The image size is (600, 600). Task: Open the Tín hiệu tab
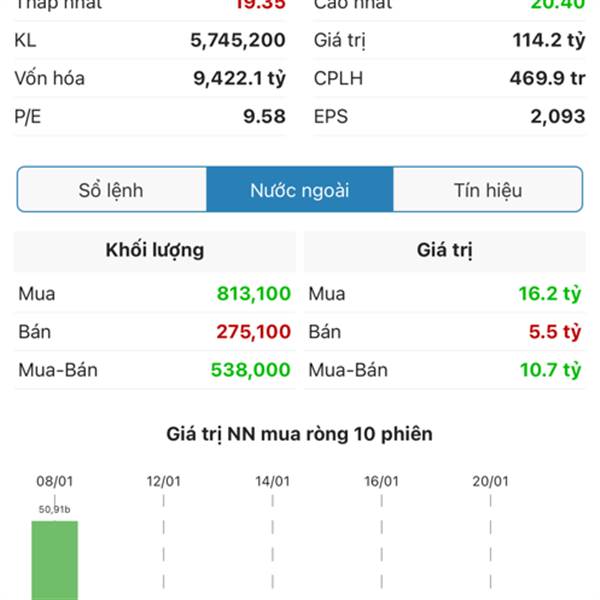point(487,190)
